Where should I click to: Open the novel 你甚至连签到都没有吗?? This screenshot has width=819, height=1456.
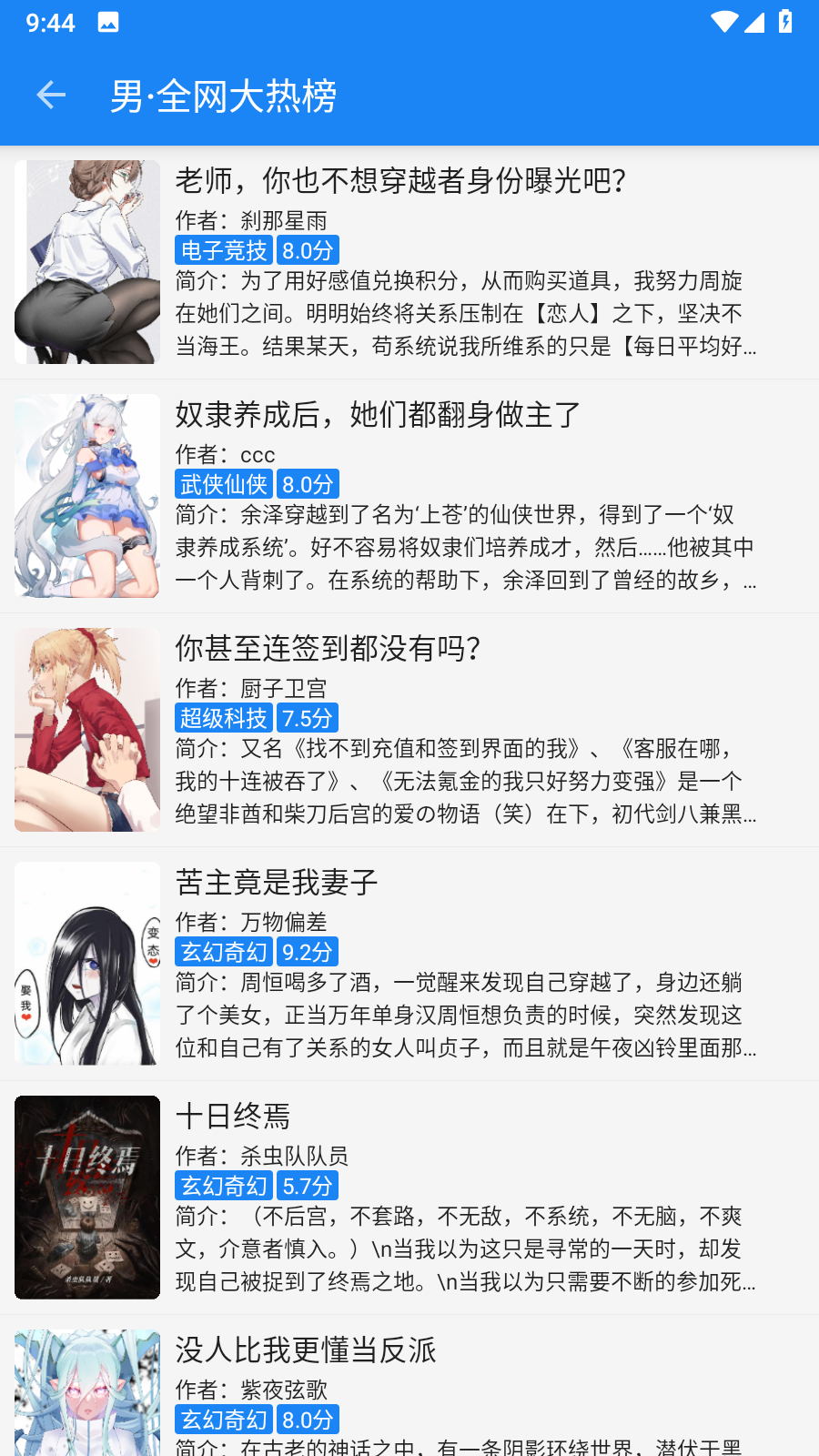pyautogui.click(x=329, y=650)
